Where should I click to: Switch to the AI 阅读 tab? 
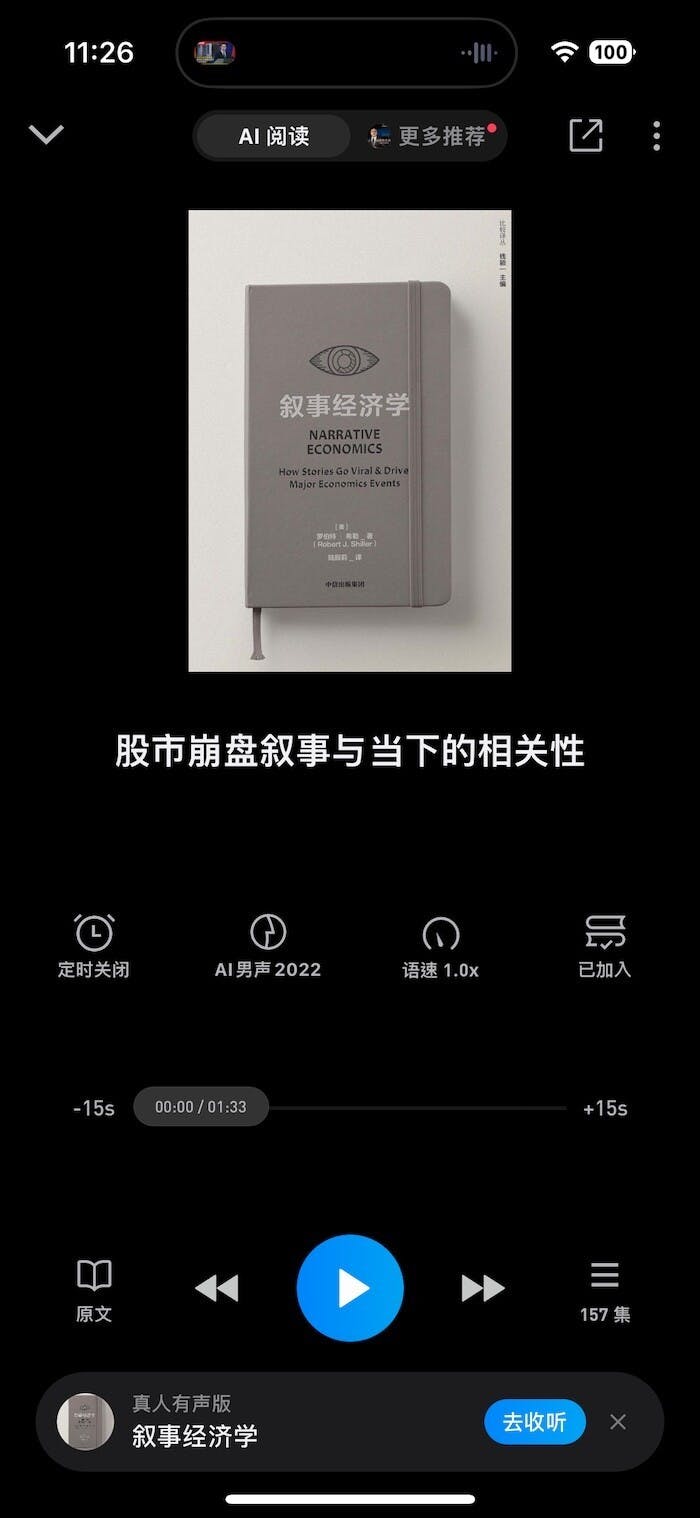[x=273, y=136]
